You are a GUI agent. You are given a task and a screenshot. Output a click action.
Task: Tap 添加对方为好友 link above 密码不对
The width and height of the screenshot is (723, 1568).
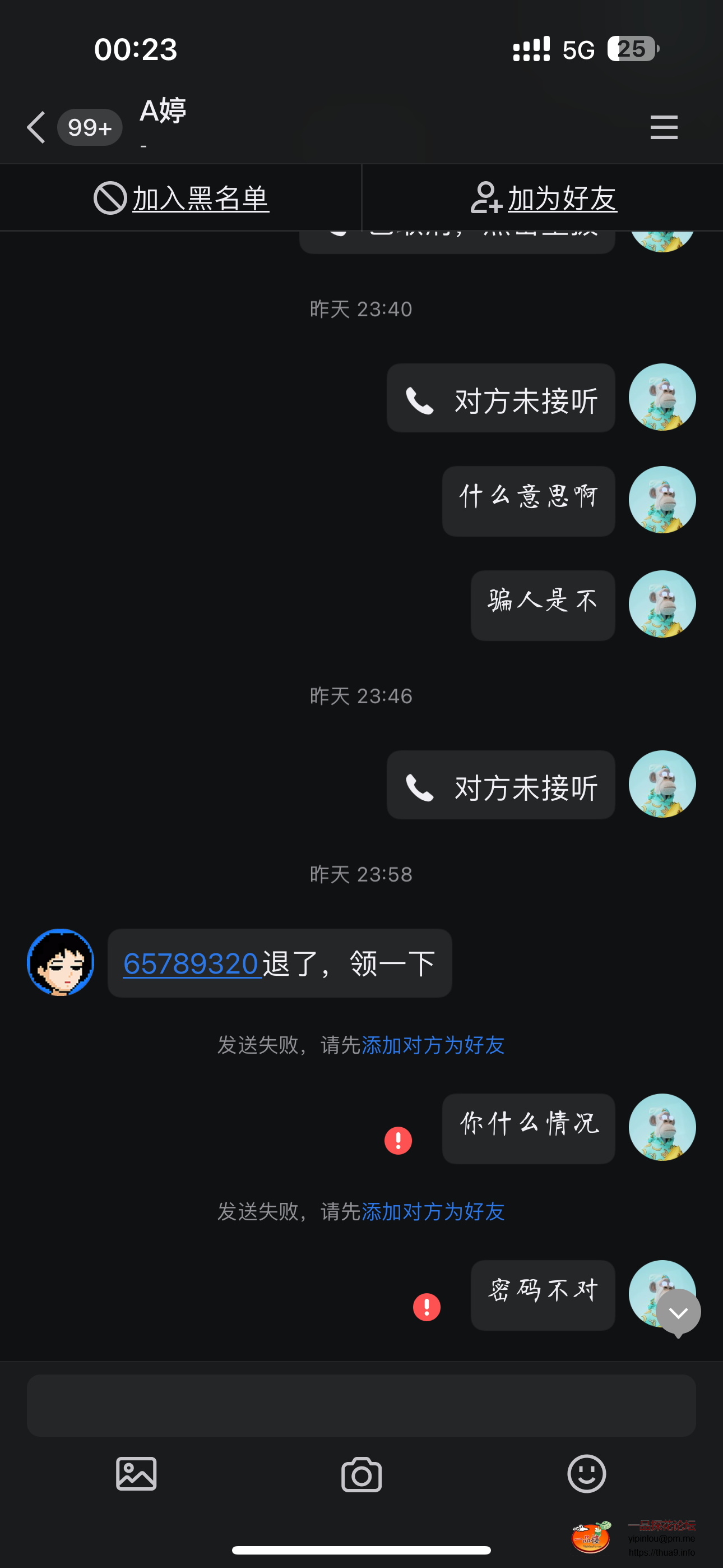click(x=433, y=1211)
